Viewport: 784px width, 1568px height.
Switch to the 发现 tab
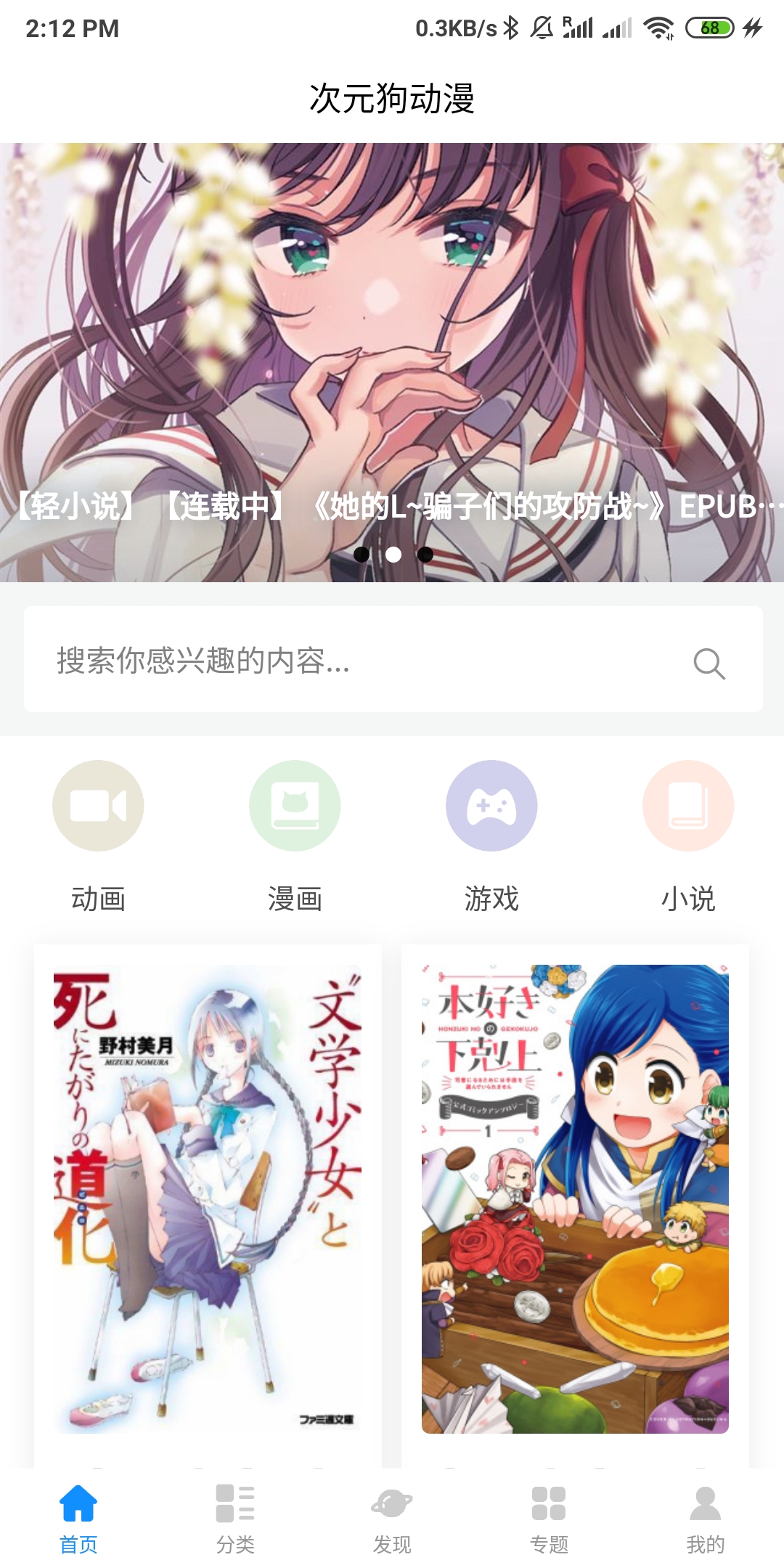point(392,1519)
